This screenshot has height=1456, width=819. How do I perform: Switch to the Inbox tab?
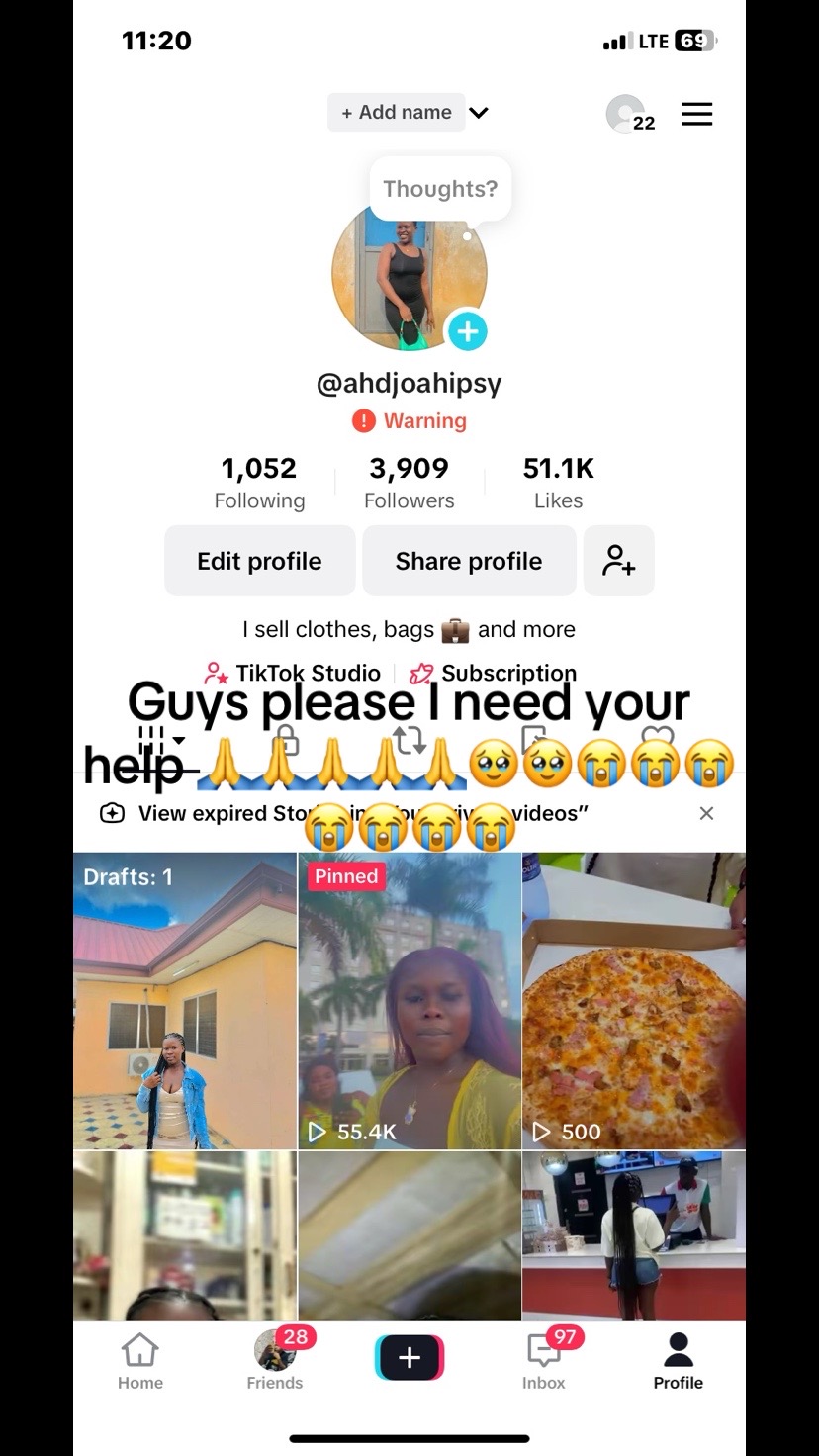coord(544,1362)
